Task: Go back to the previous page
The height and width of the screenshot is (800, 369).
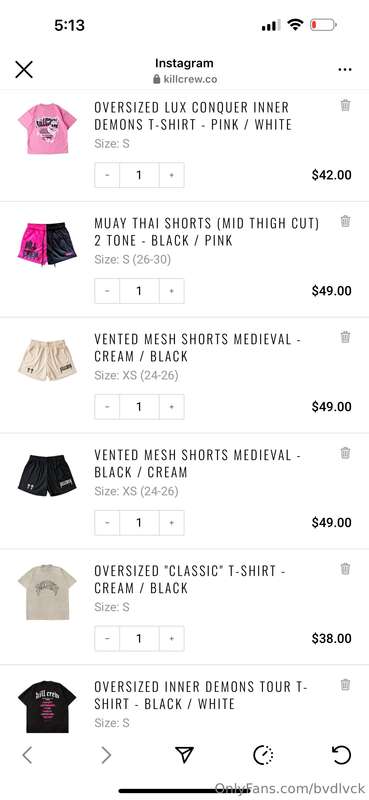Action: pos(27,755)
